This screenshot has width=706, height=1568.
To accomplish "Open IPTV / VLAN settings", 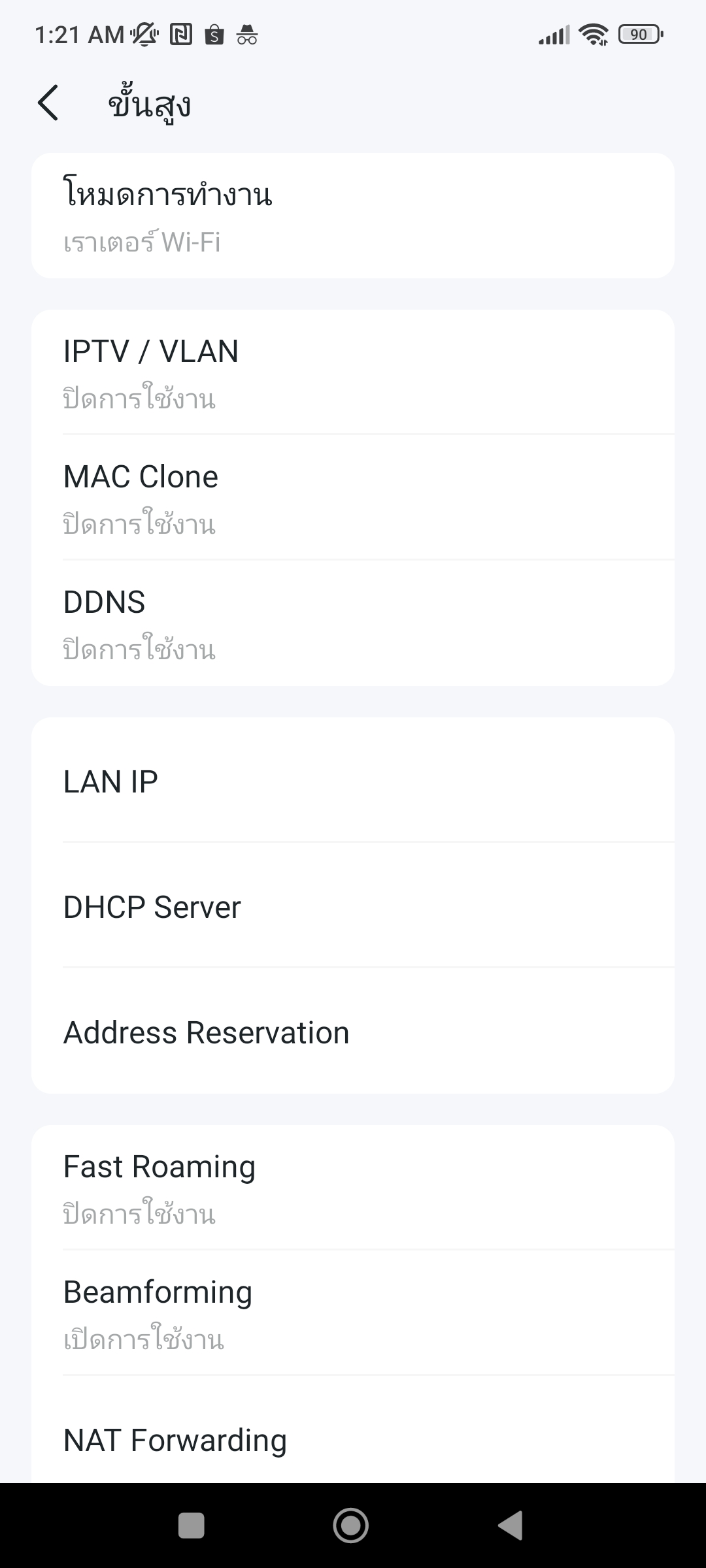I will 353,372.
